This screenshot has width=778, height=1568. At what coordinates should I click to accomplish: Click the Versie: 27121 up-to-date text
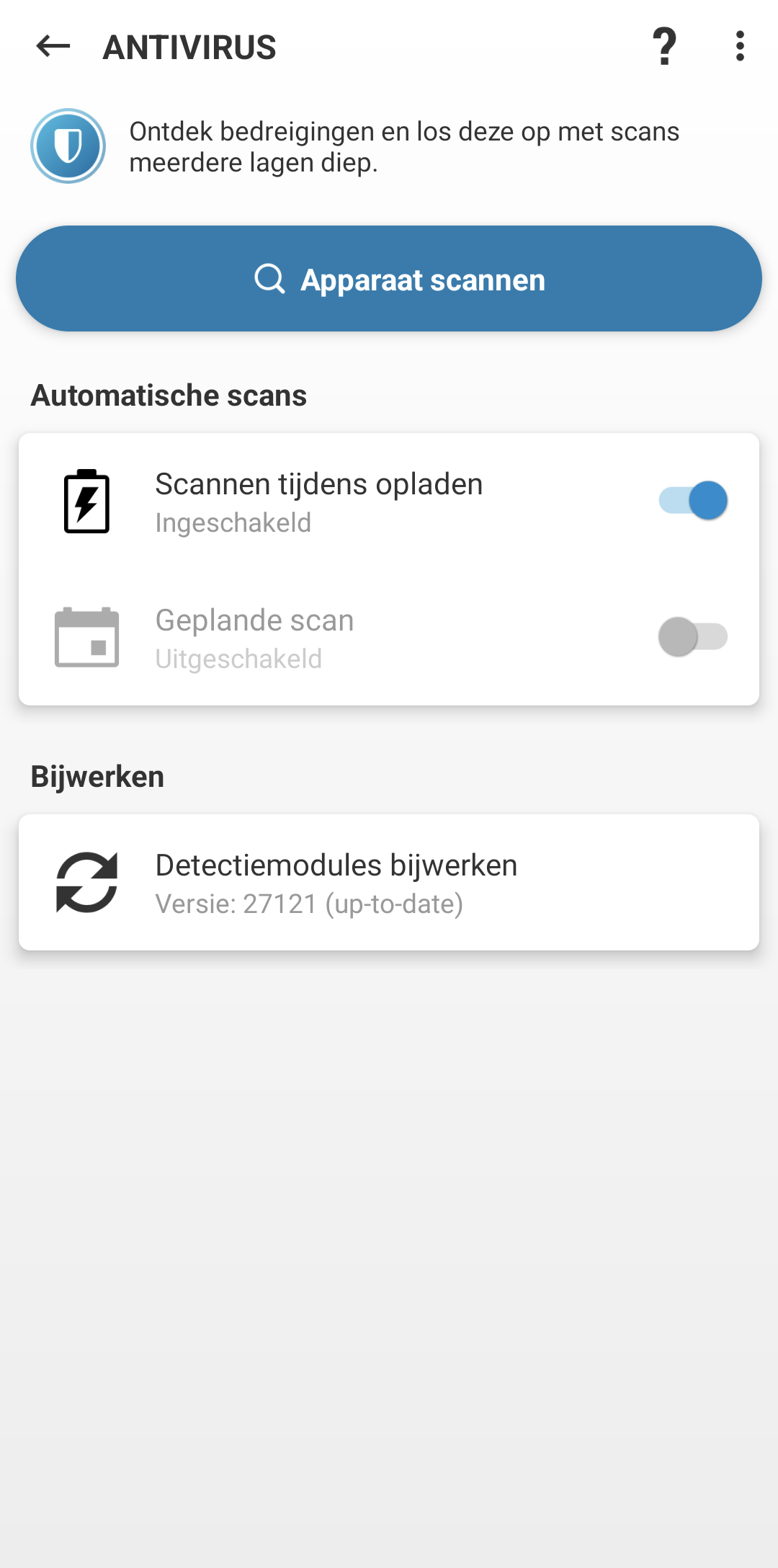click(x=310, y=904)
